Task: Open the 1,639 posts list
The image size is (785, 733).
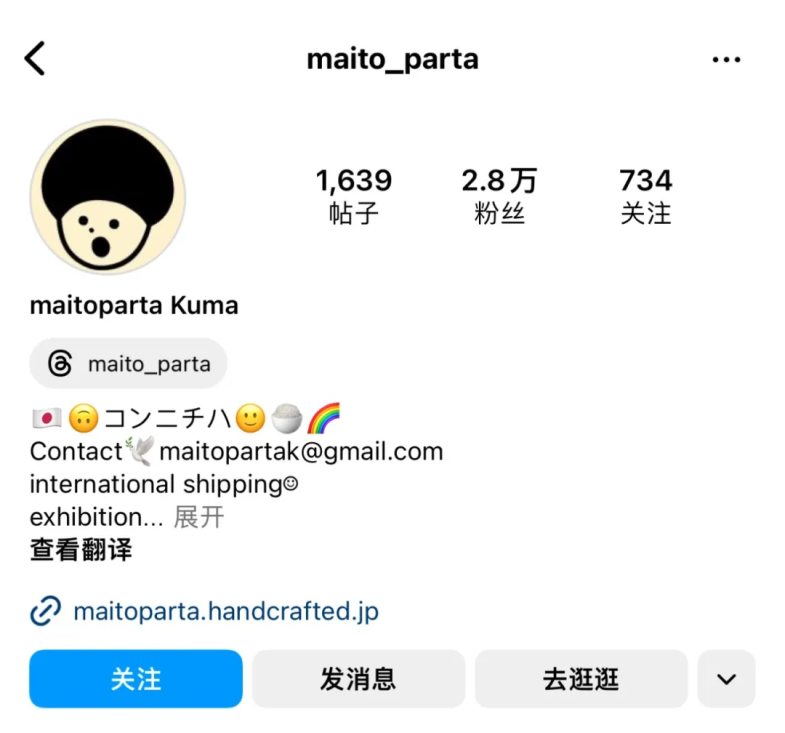Action: pyautogui.click(x=354, y=195)
